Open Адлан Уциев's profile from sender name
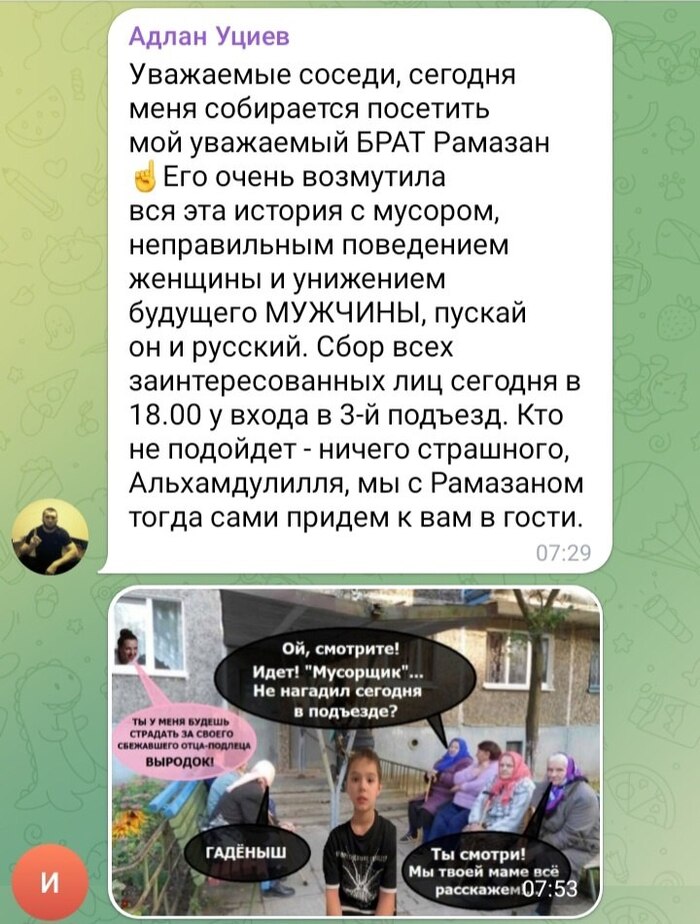 [209, 38]
